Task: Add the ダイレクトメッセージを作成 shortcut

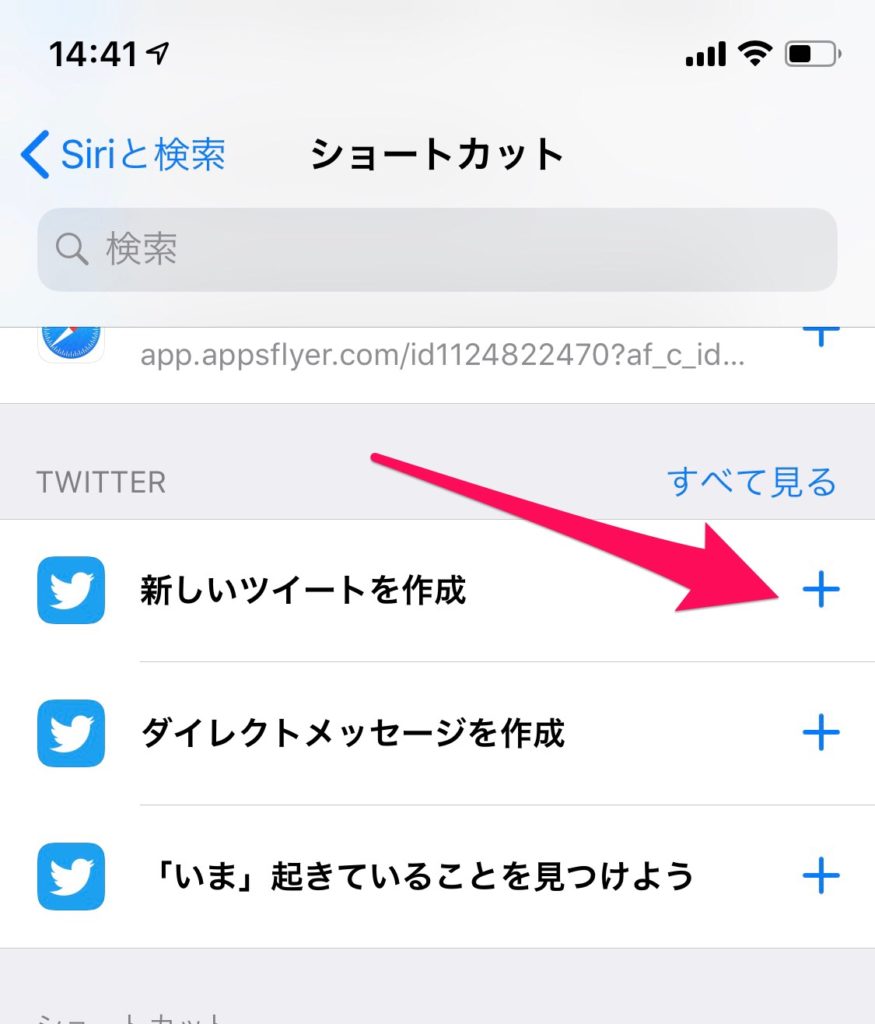Action: pyautogui.click(x=821, y=734)
